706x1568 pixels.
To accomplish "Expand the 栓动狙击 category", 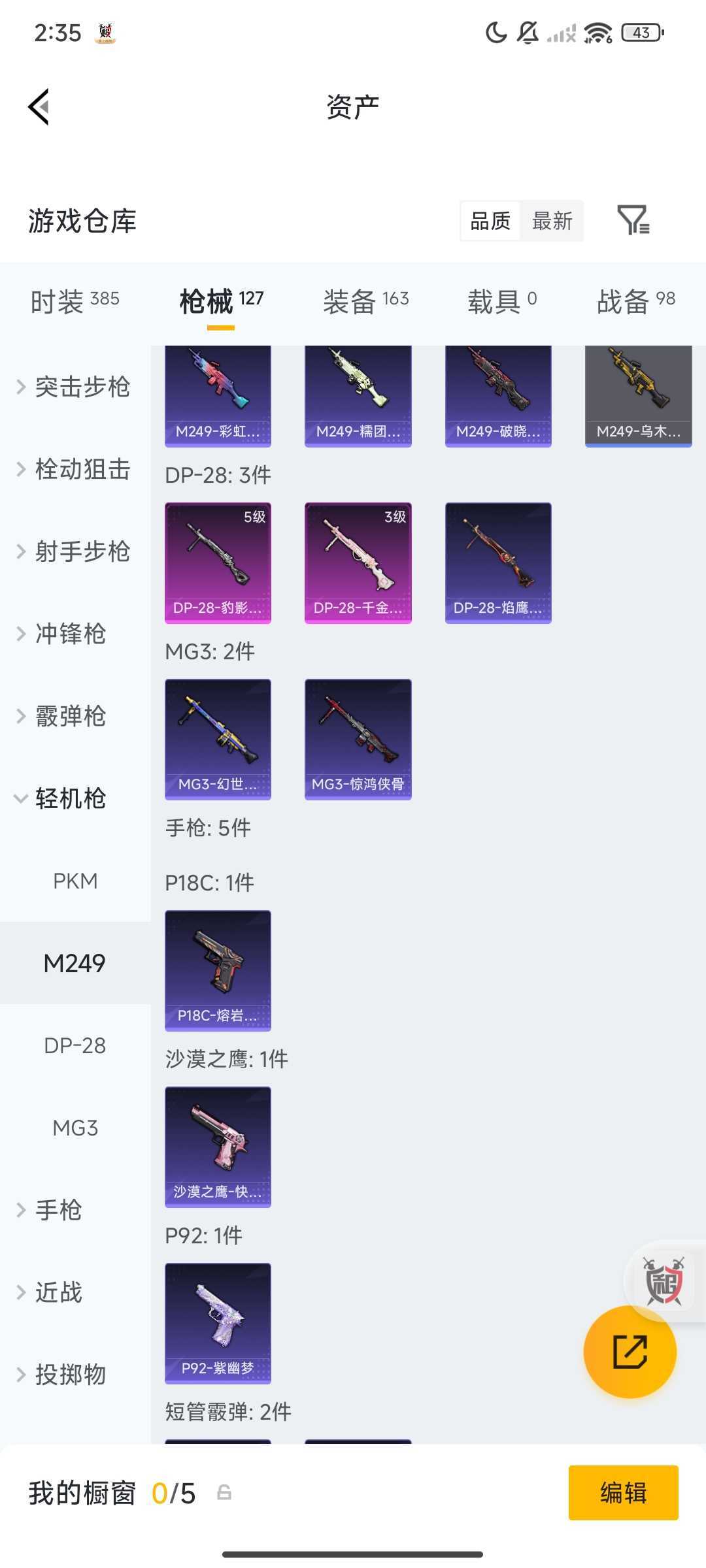I will point(73,469).
